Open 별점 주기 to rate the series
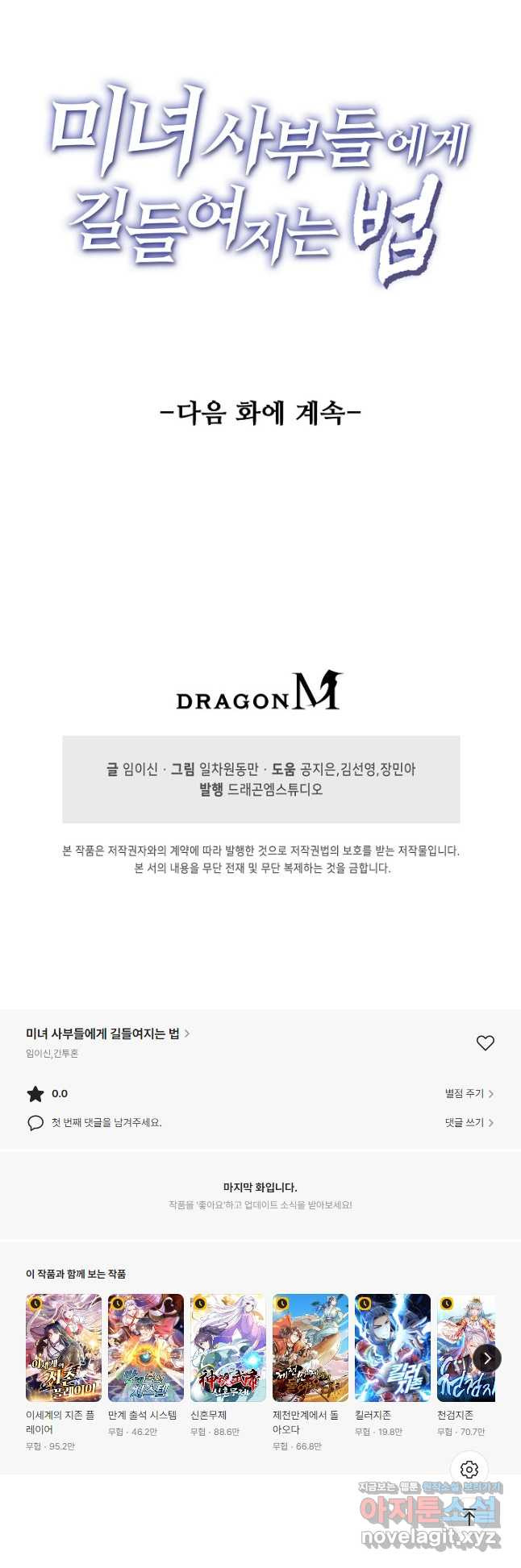The image size is (521, 1568). [x=469, y=1093]
